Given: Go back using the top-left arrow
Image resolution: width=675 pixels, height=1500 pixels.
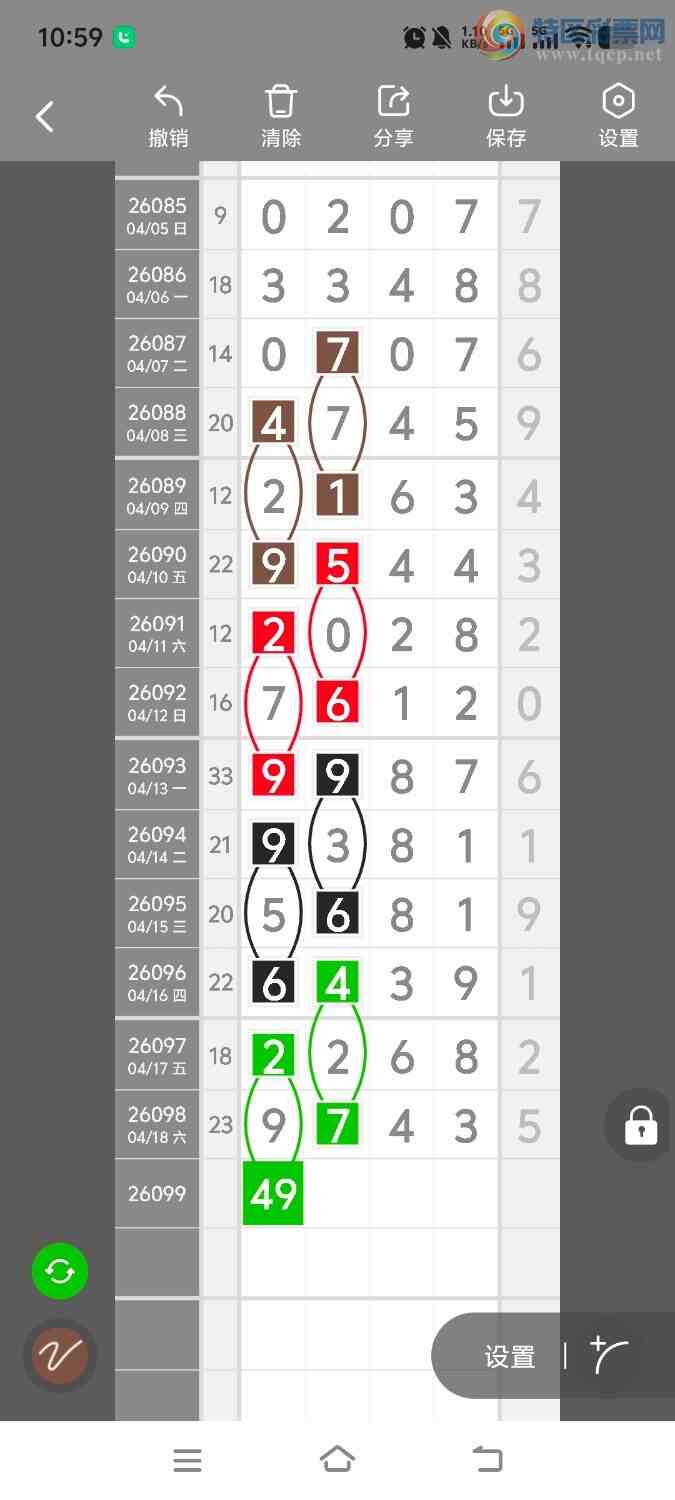Looking at the screenshot, I should [45, 117].
